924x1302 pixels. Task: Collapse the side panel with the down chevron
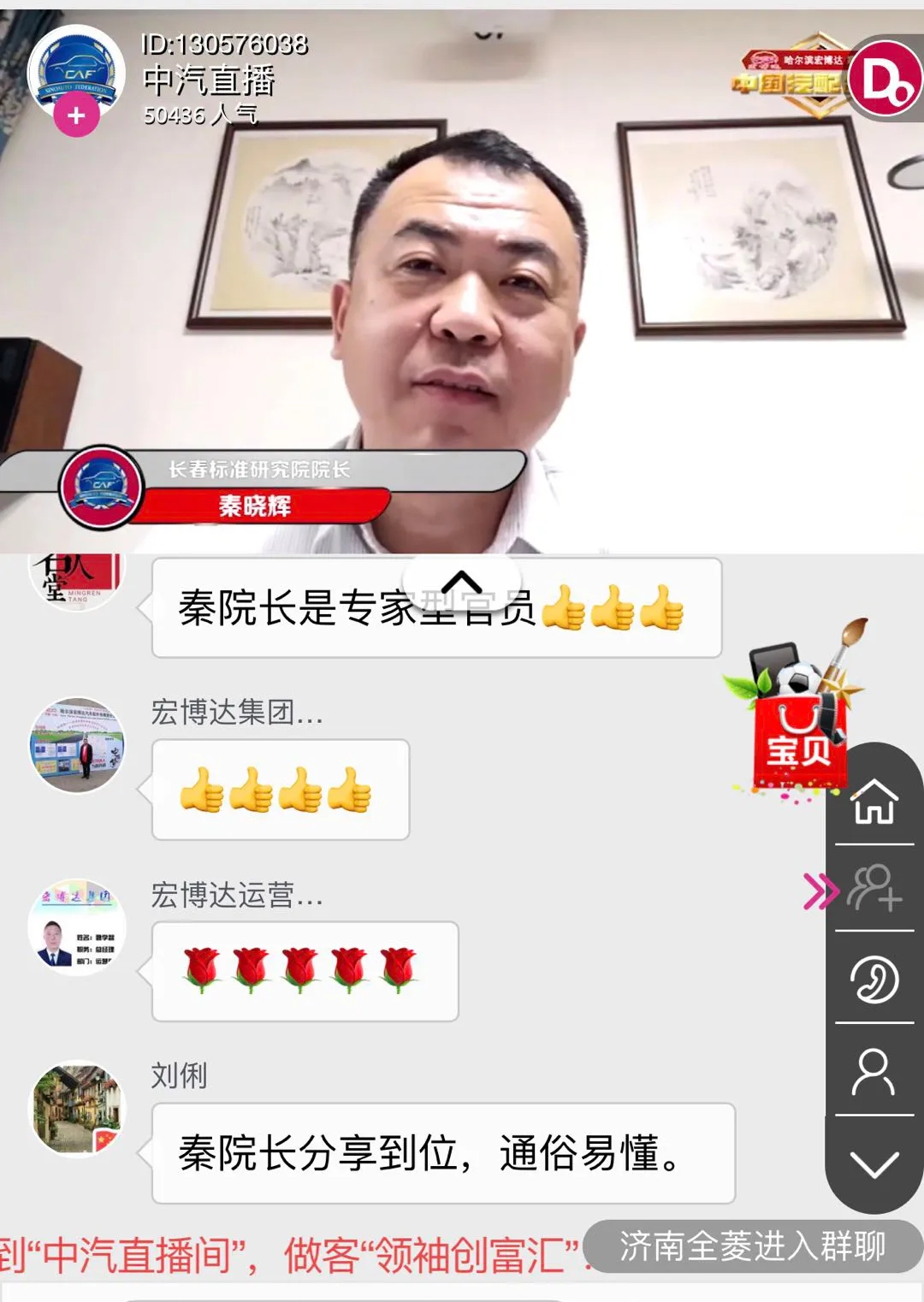(874, 1164)
